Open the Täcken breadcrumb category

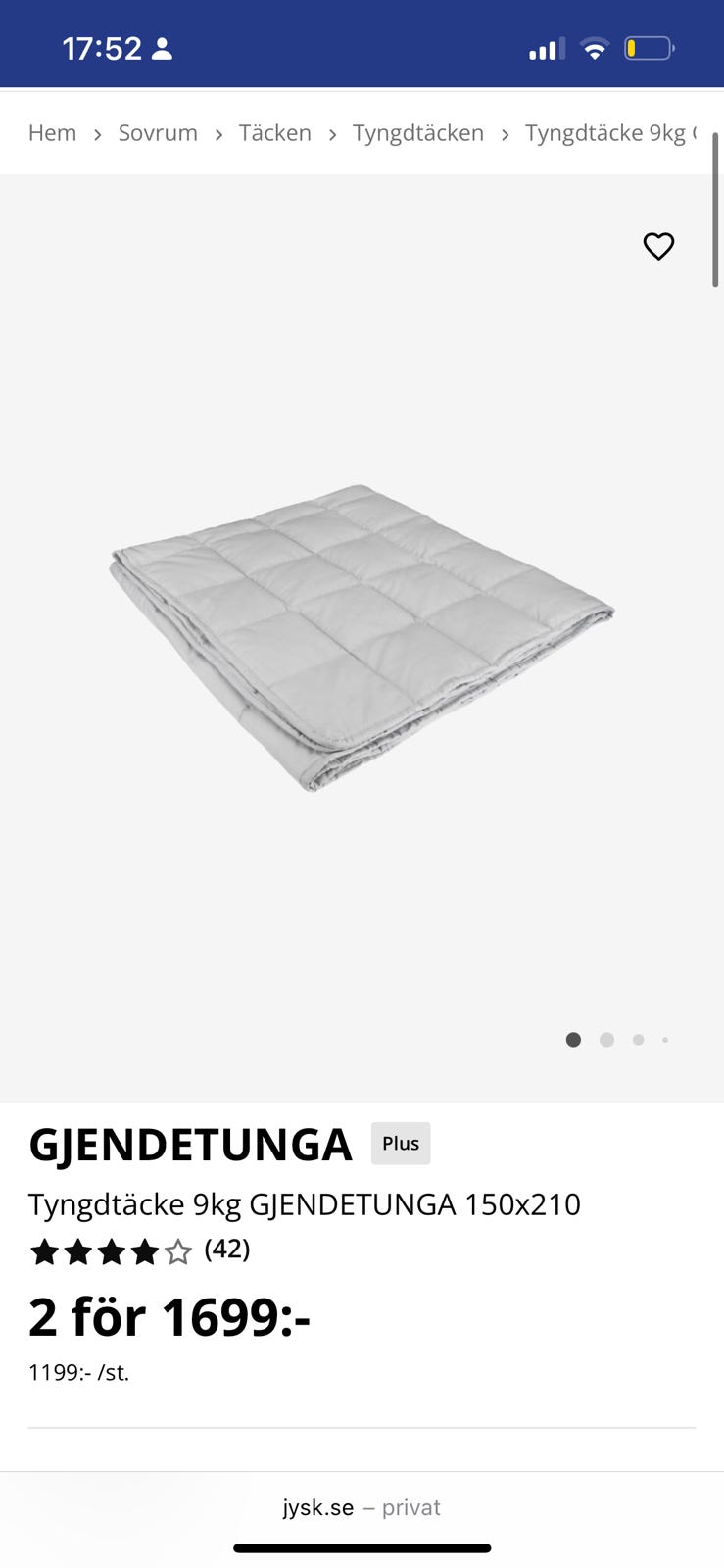tap(275, 133)
